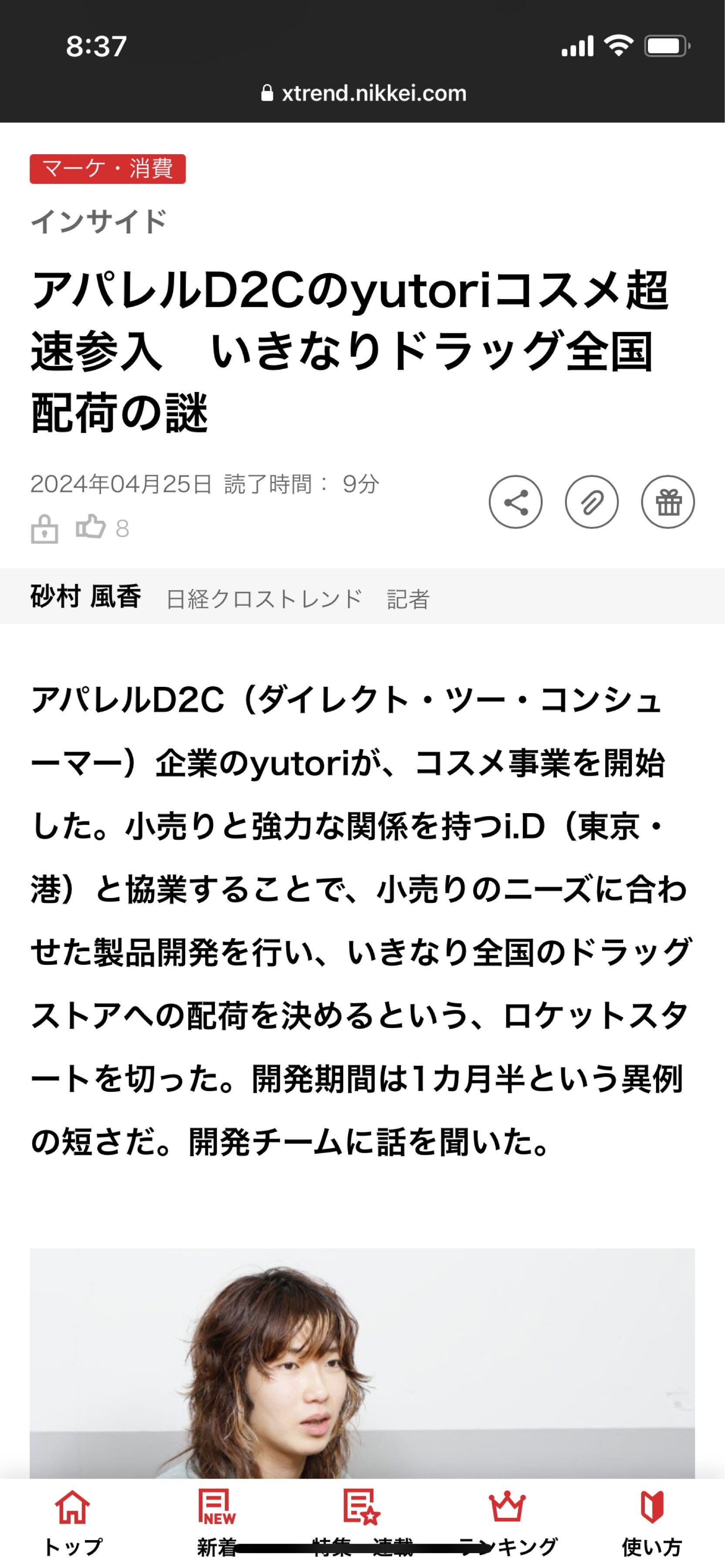725x1568 pixels.
Task: Tap the share icon for this article
Action: coord(517,502)
